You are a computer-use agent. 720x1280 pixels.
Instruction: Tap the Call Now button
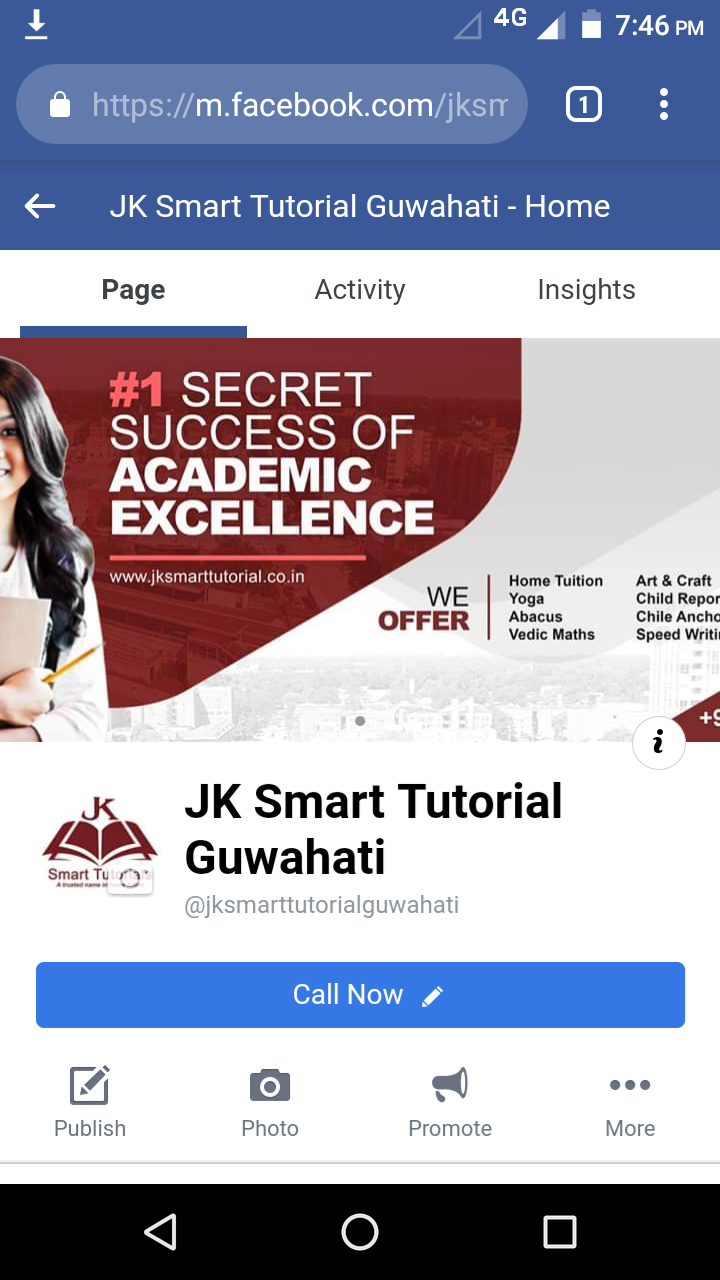360,995
